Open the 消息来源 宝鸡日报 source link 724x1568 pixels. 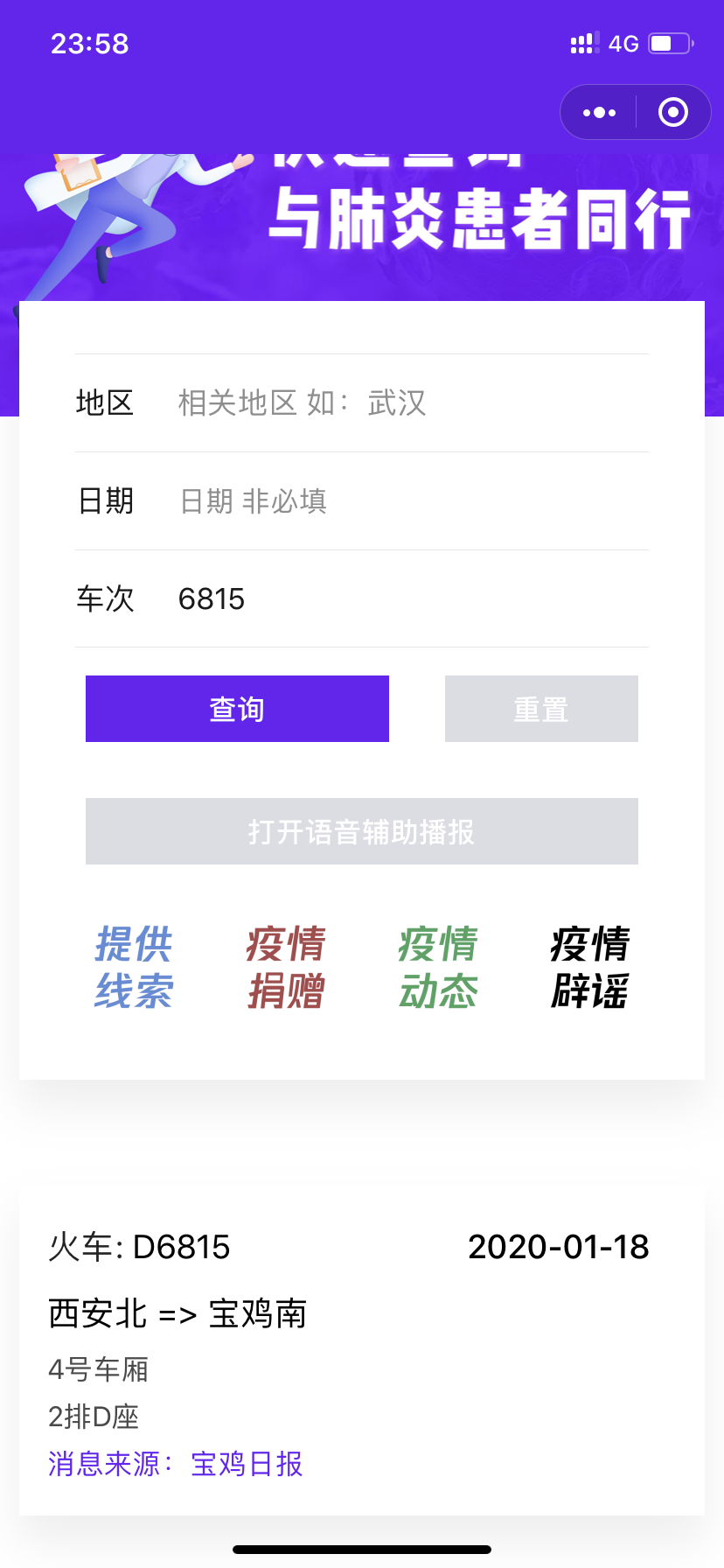pos(247,1464)
